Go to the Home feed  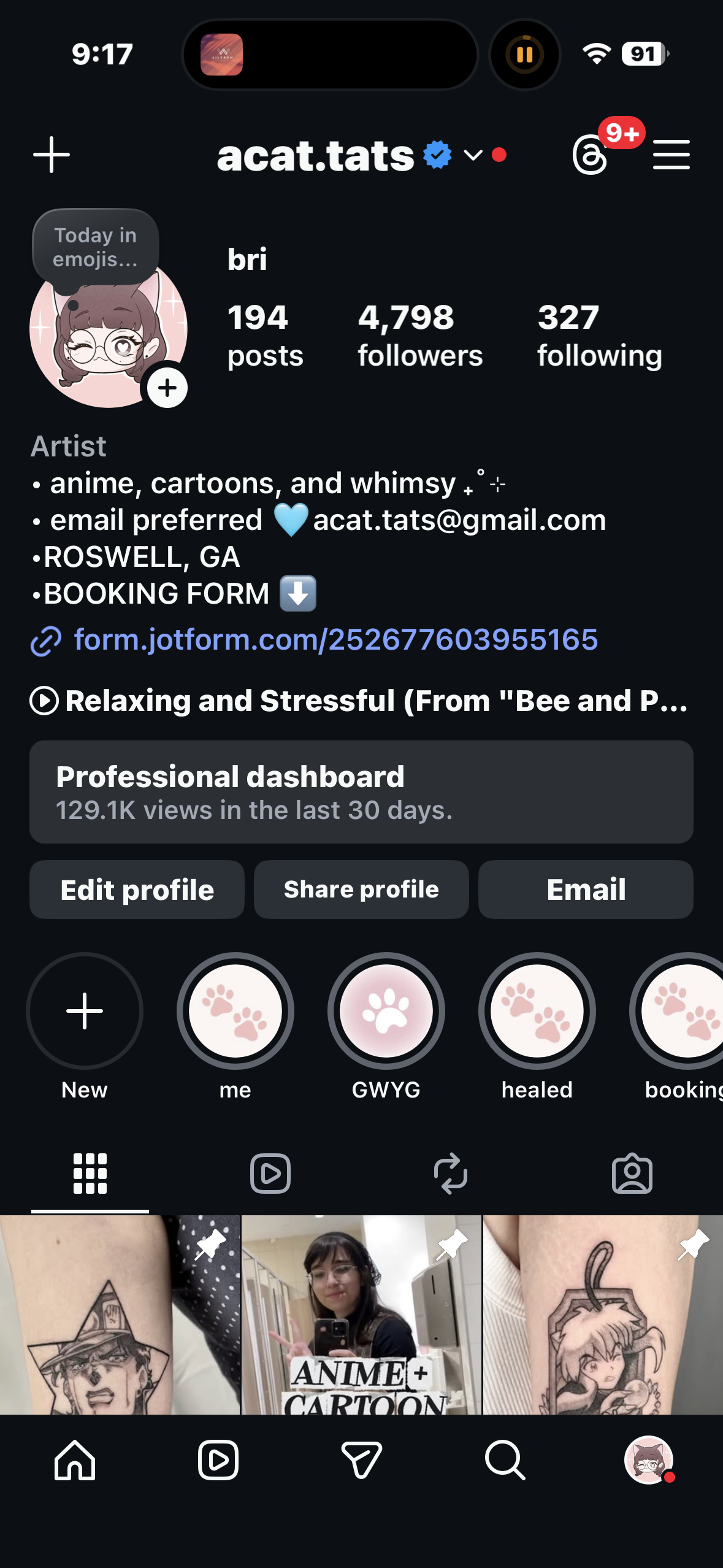pos(75,1460)
